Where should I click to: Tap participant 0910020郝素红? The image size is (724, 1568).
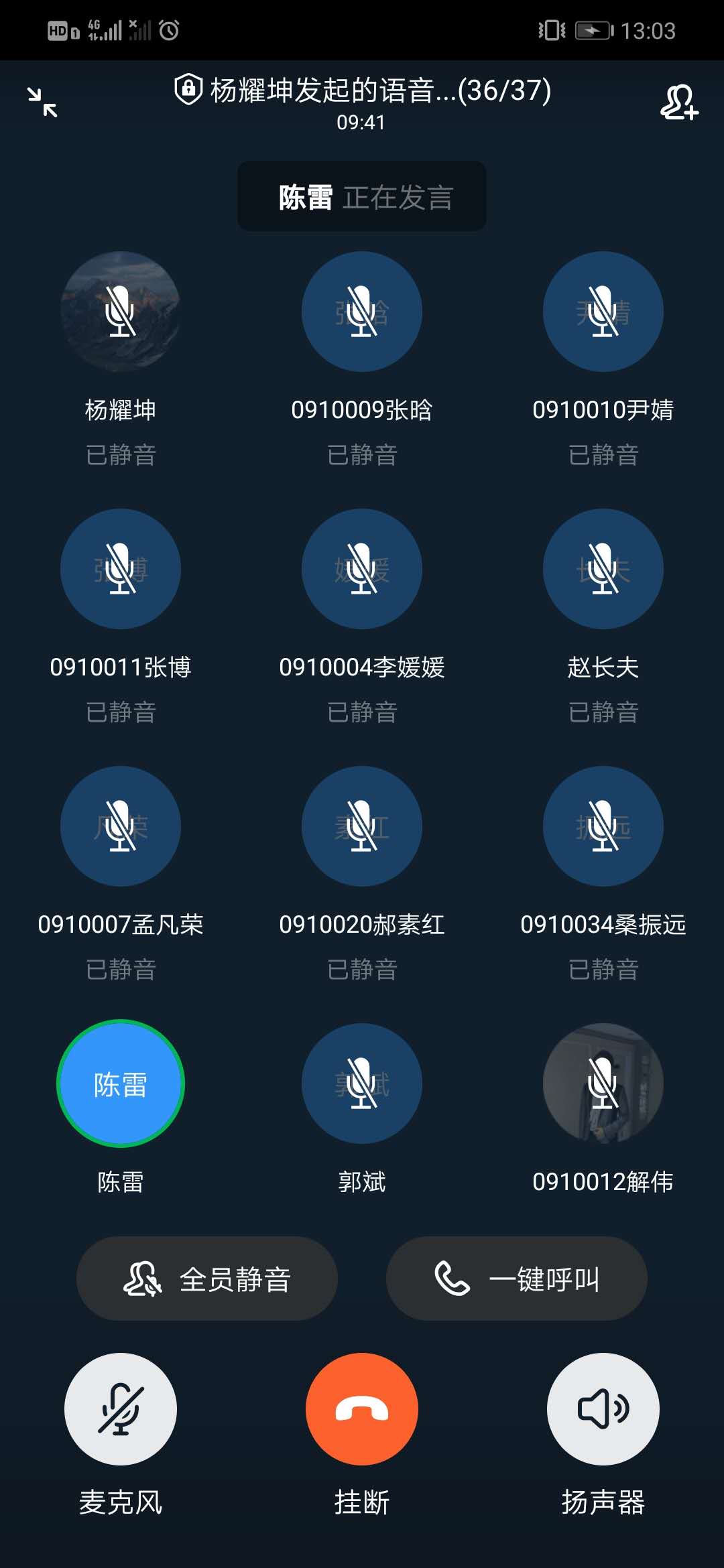tap(362, 826)
